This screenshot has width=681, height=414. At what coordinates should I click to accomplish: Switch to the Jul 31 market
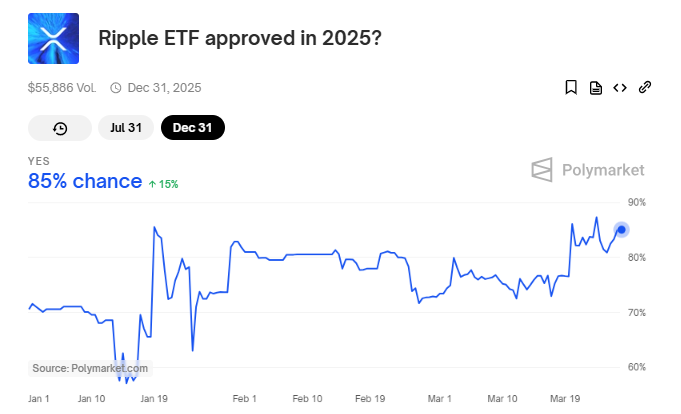click(126, 128)
